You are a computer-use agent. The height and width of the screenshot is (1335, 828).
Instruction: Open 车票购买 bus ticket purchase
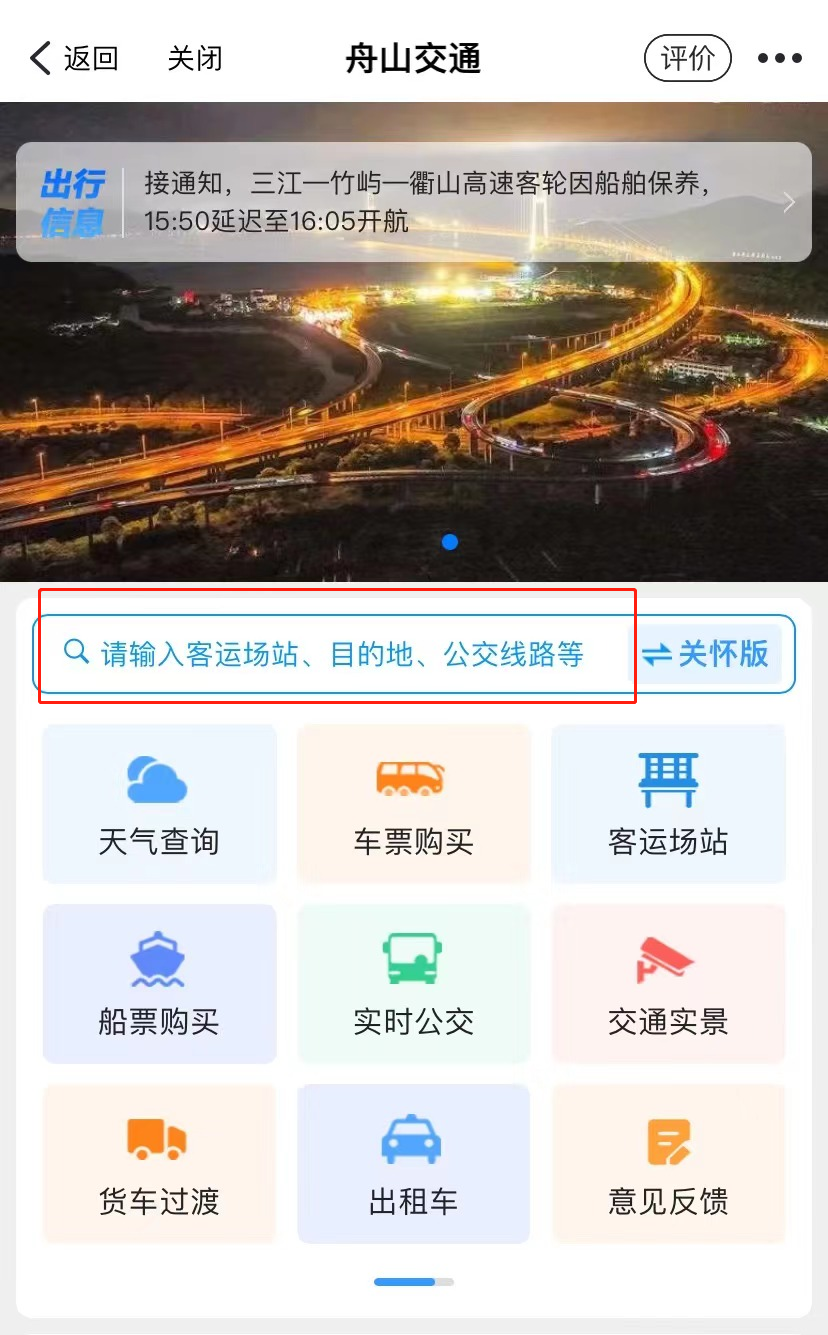(x=413, y=804)
